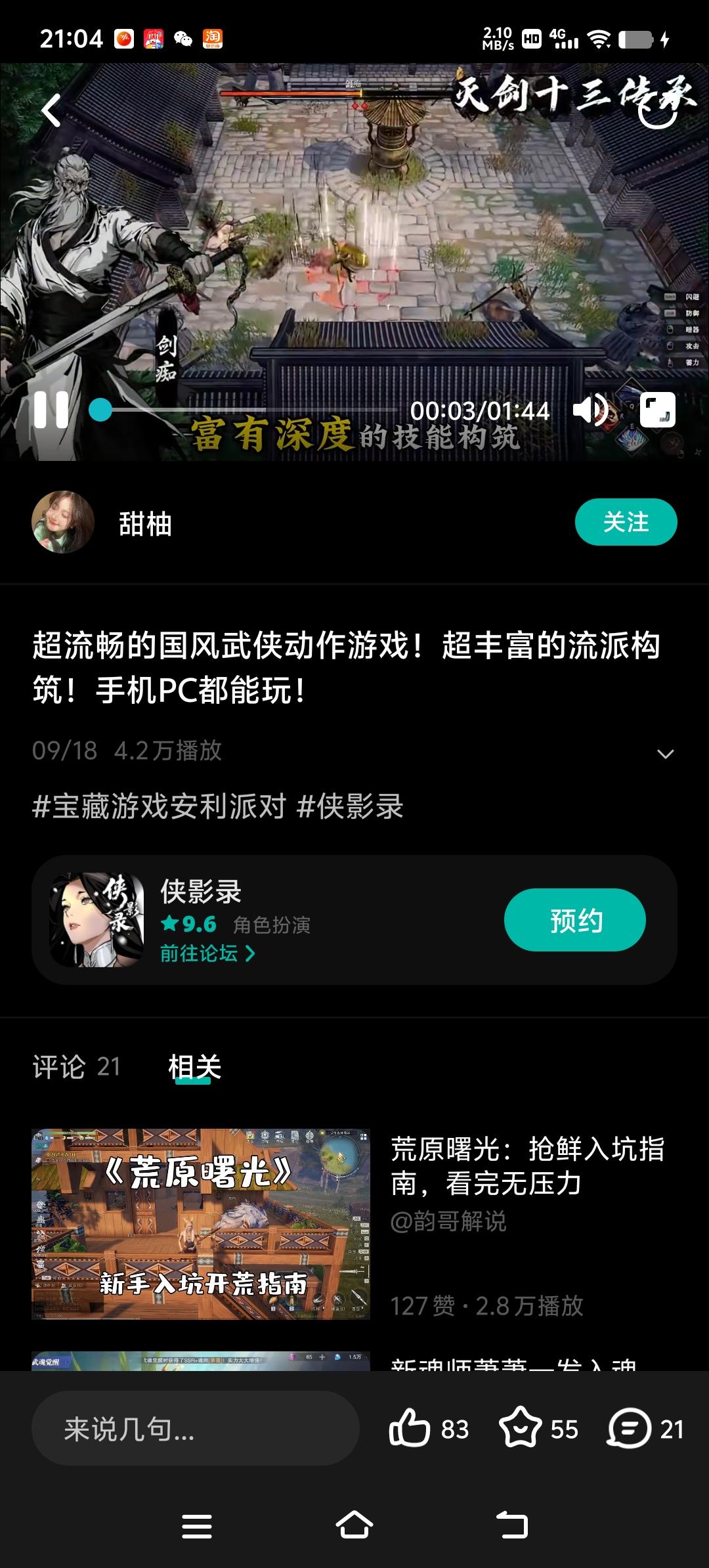
Task: Tap the back arrow to exit video
Action: (50, 112)
